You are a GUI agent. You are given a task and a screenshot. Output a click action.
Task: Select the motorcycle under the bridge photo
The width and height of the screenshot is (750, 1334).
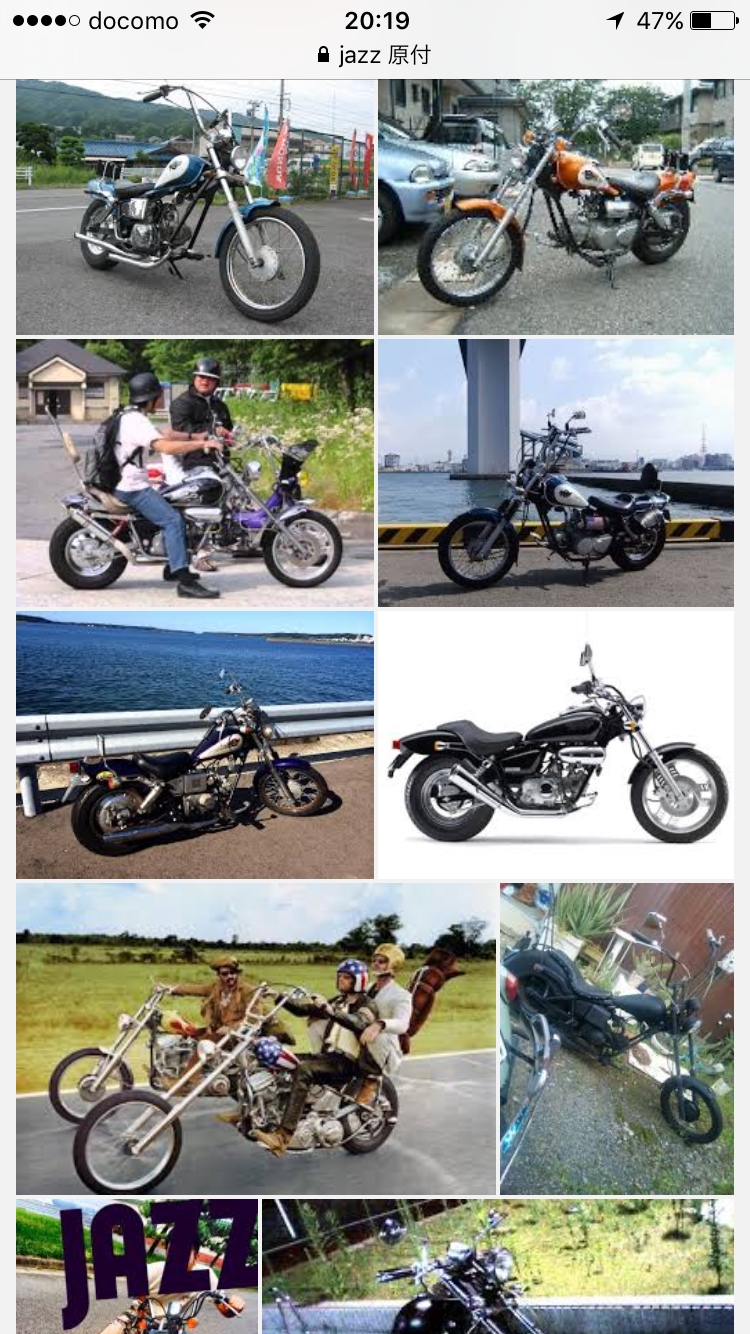coord(556,472)
